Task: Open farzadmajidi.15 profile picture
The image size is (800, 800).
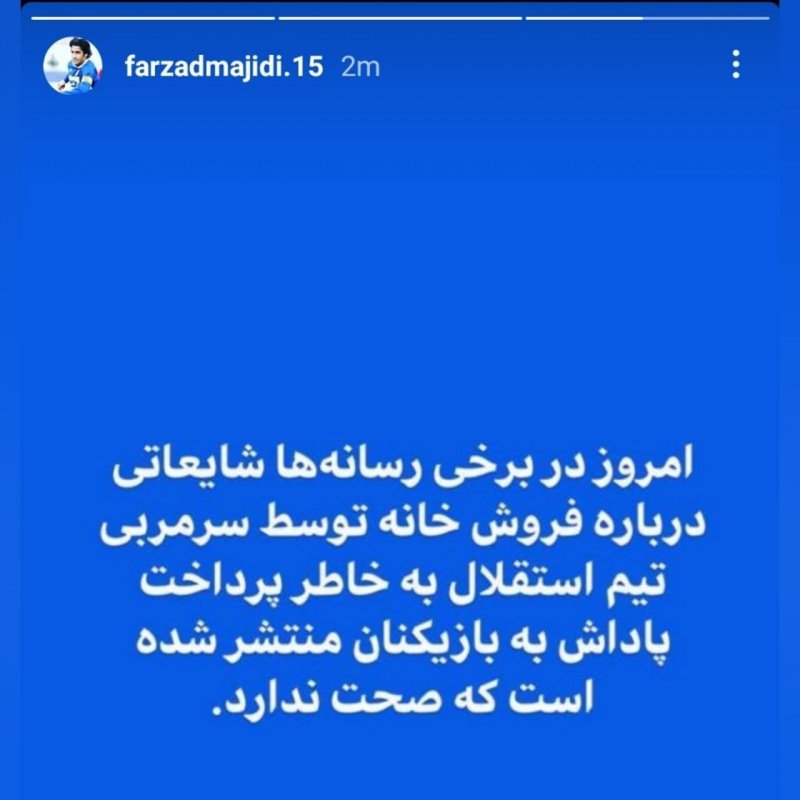Action: point(71,67)
